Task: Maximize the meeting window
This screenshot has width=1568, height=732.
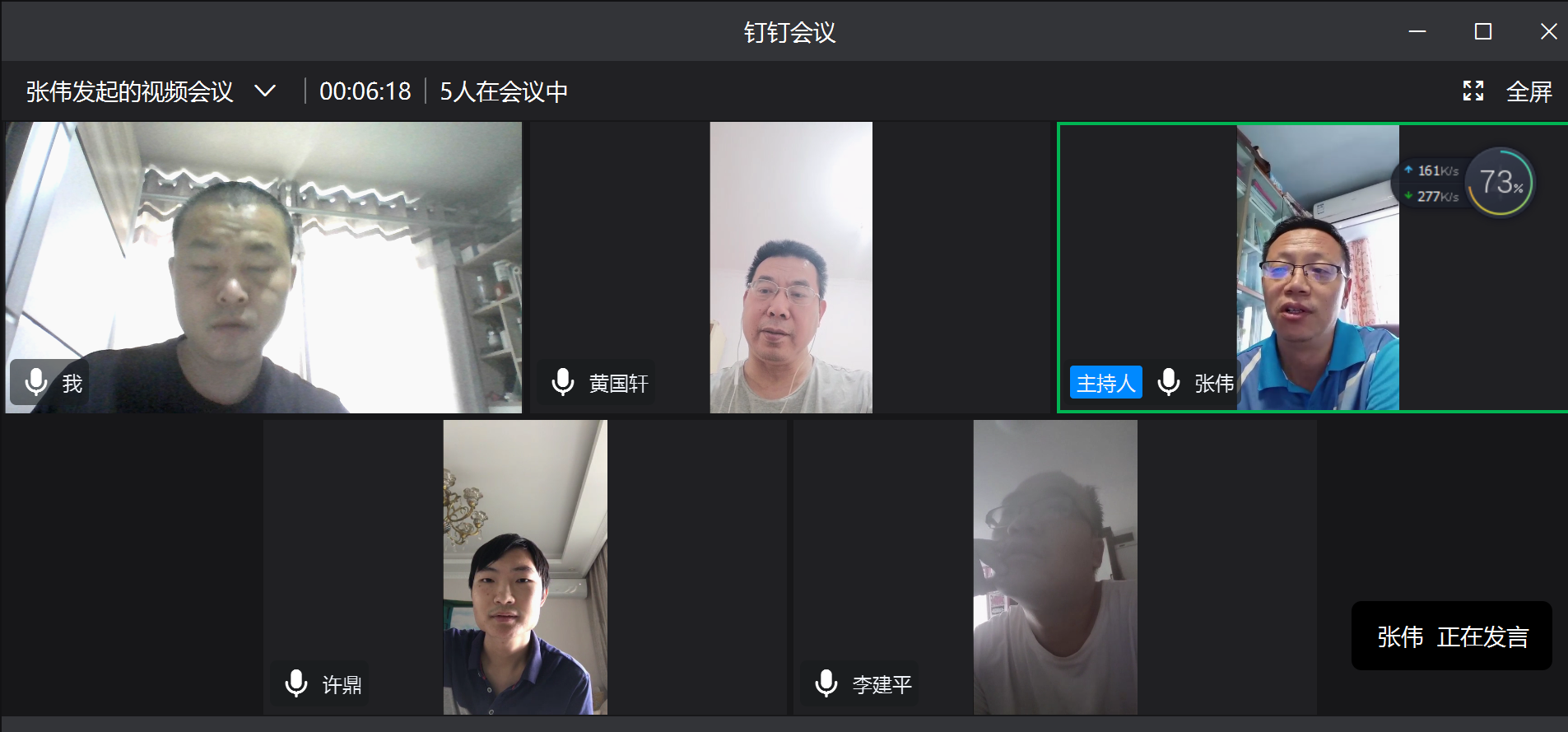Action: [1483, 31]
